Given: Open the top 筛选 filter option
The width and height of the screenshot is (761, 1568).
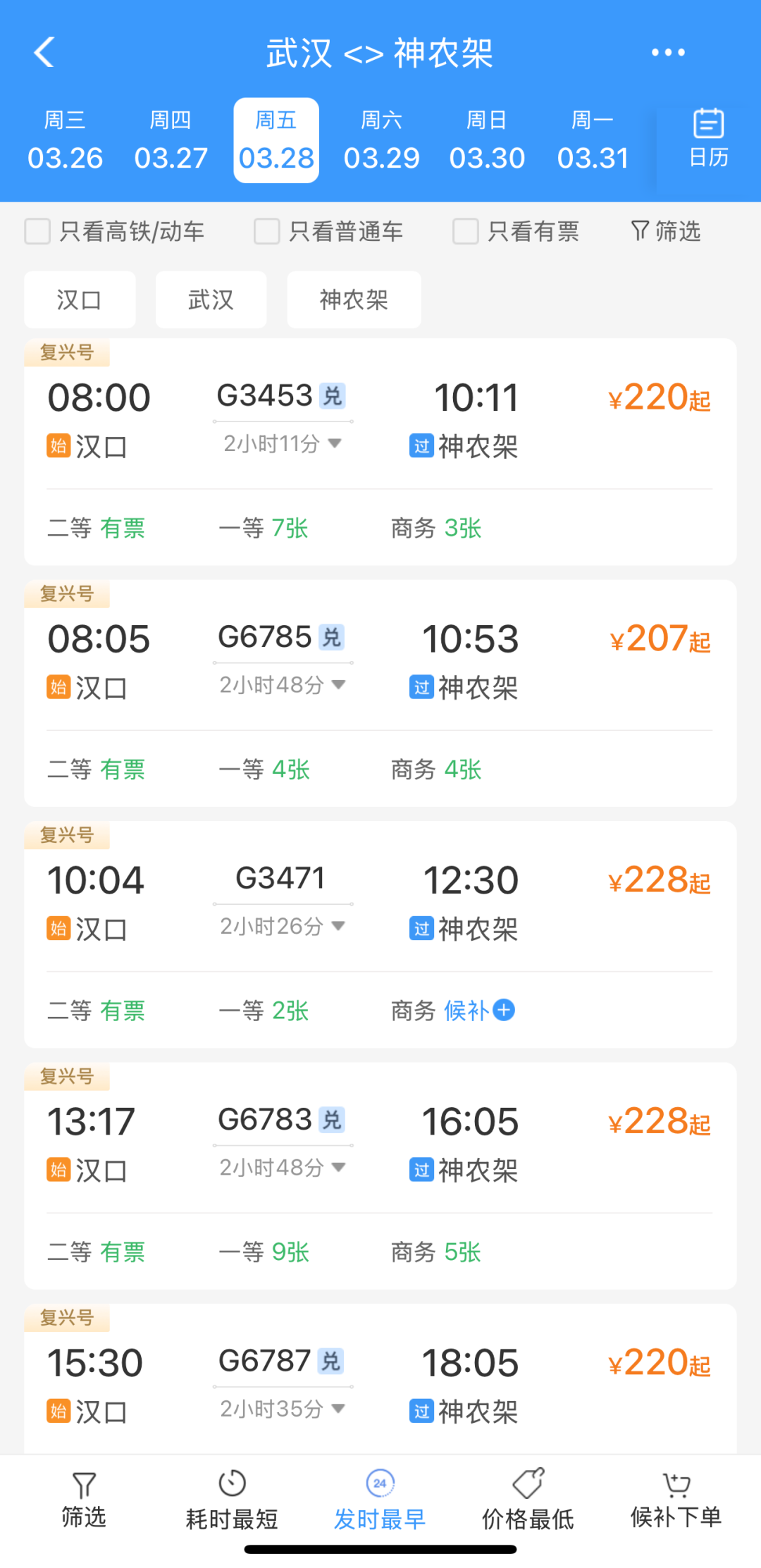Looking at the screenshot, I should [666, 231].
